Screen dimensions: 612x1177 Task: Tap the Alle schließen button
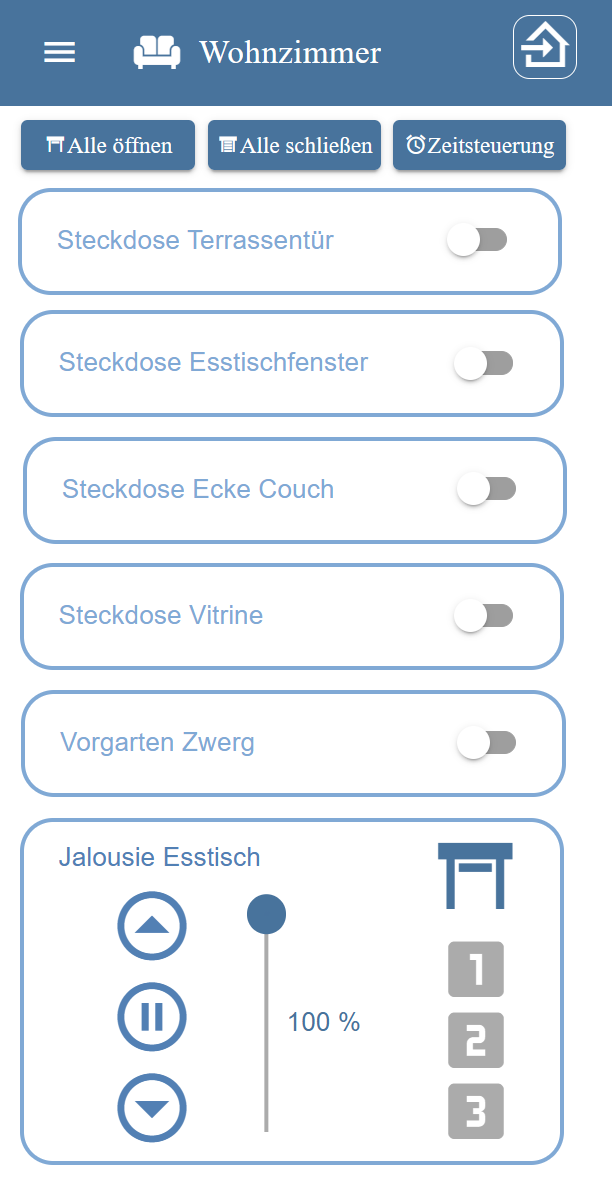tap(294, 146)
